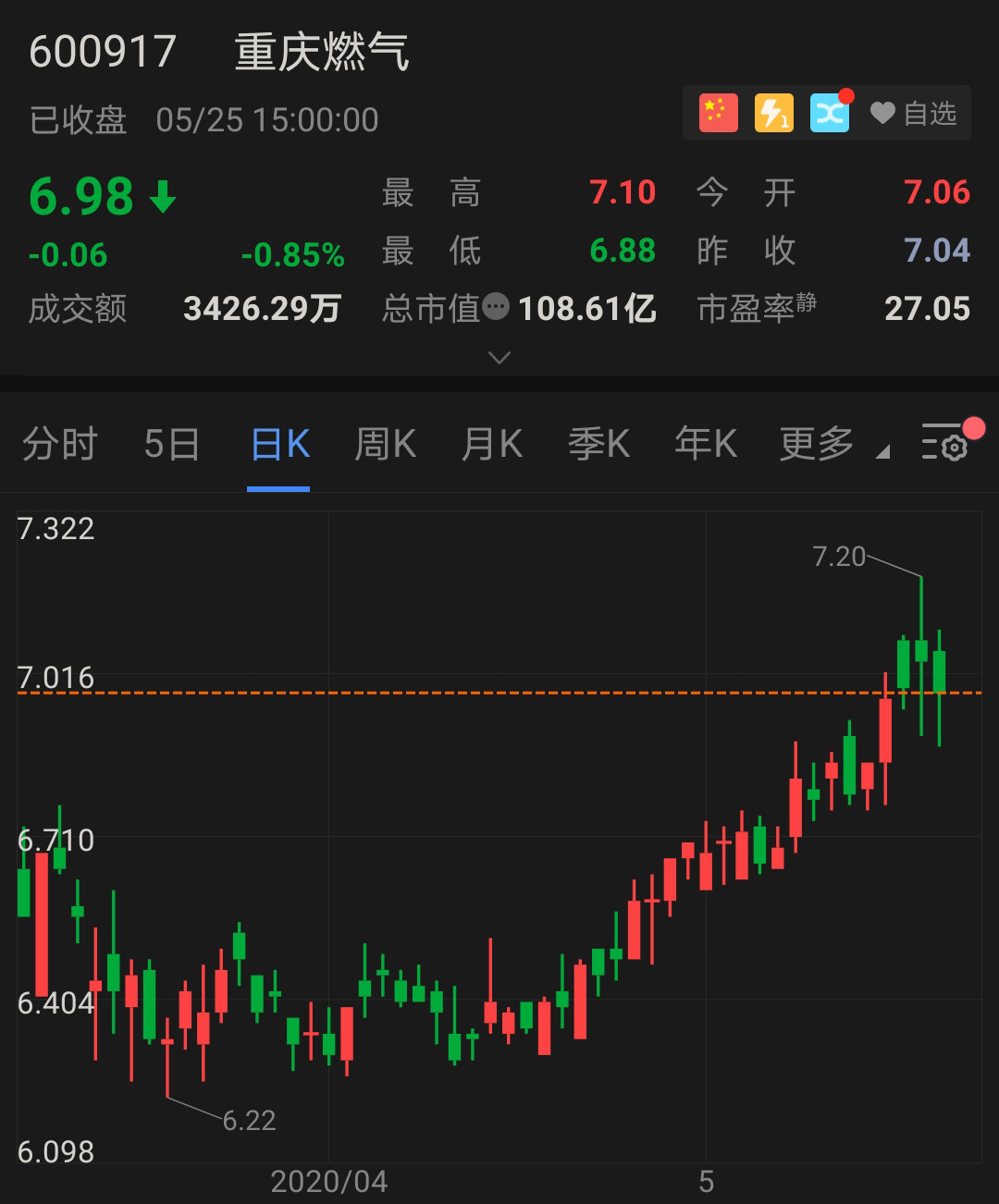Switch to the 分时 chart tab

(60, 445)
